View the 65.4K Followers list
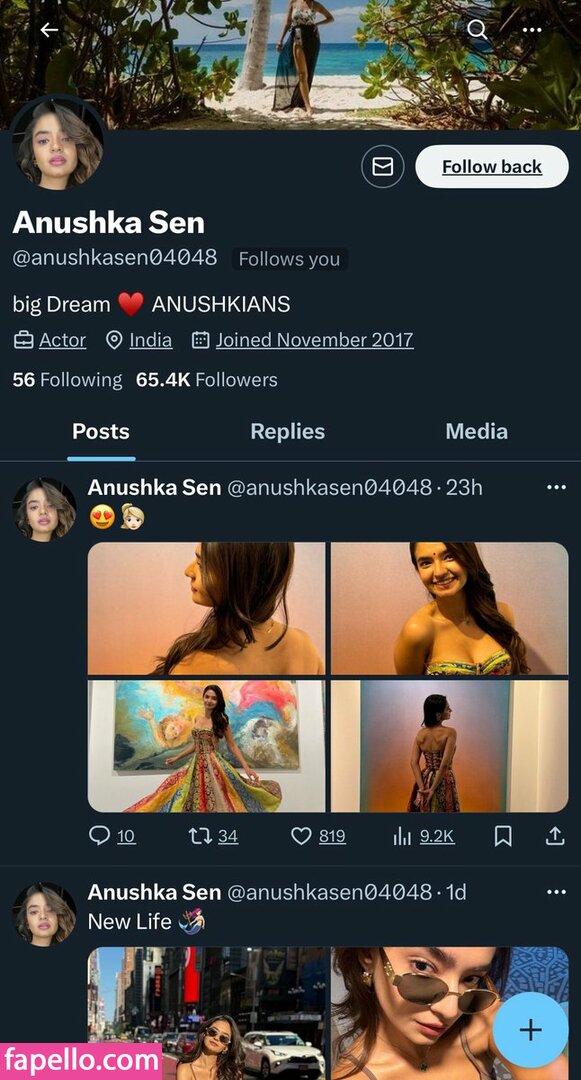Screen dimensions: 581x1080 (x=207, y=380)
